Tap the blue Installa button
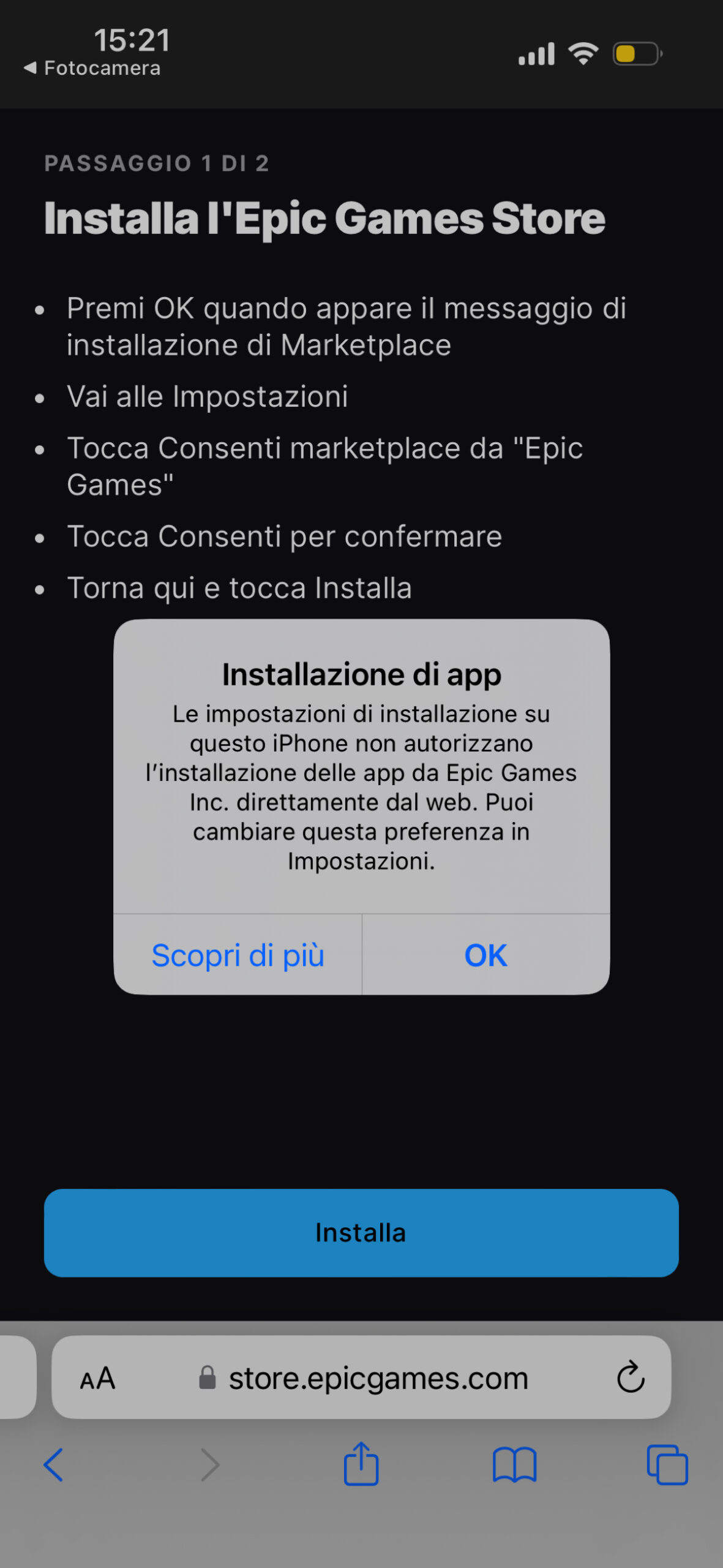Image resolution: width=723 pixels, height=1568 pixels. click(x=361, y=1233)
